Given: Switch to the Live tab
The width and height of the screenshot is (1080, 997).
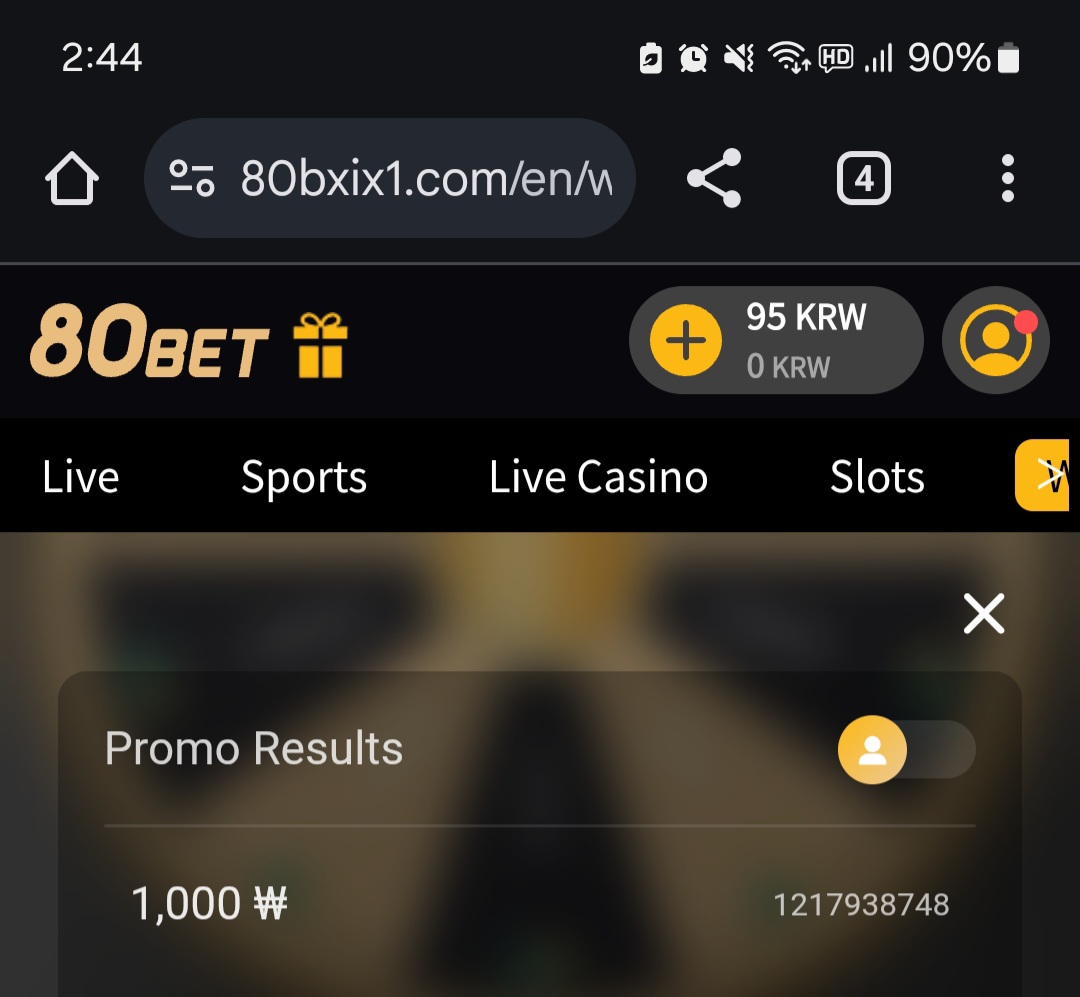Looking at the screenshot, I should [81, 477].
